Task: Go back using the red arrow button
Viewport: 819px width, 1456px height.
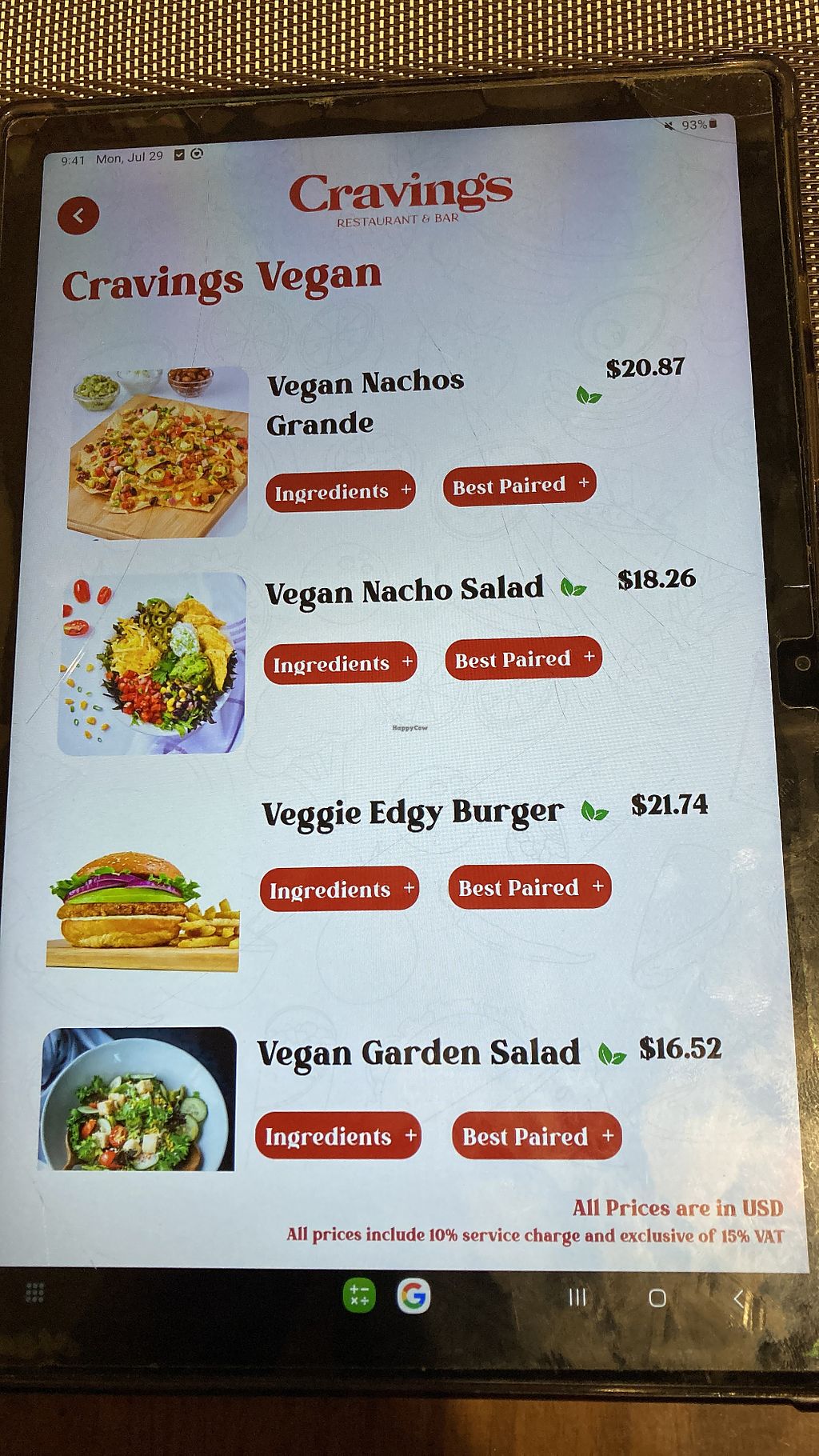Action: coord(78,215)
